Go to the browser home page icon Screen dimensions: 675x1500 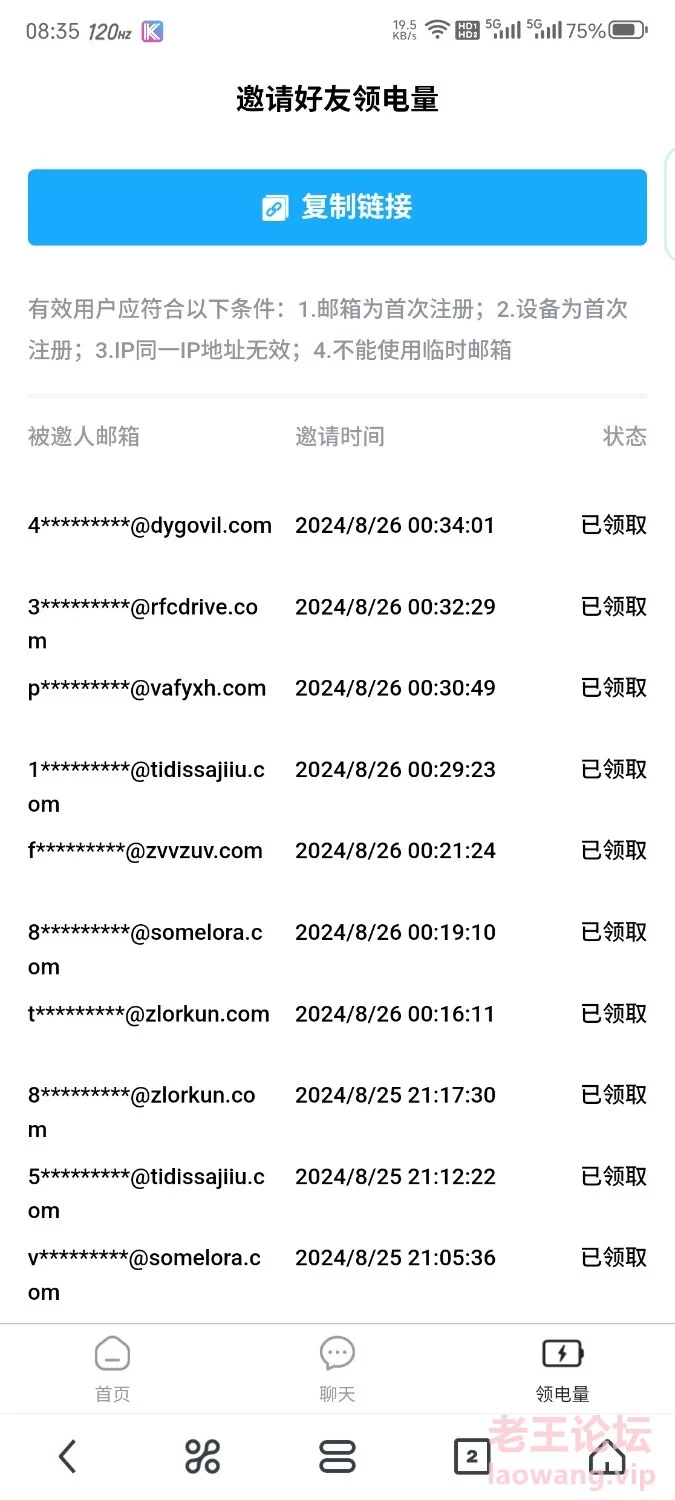coord(607,1457)
